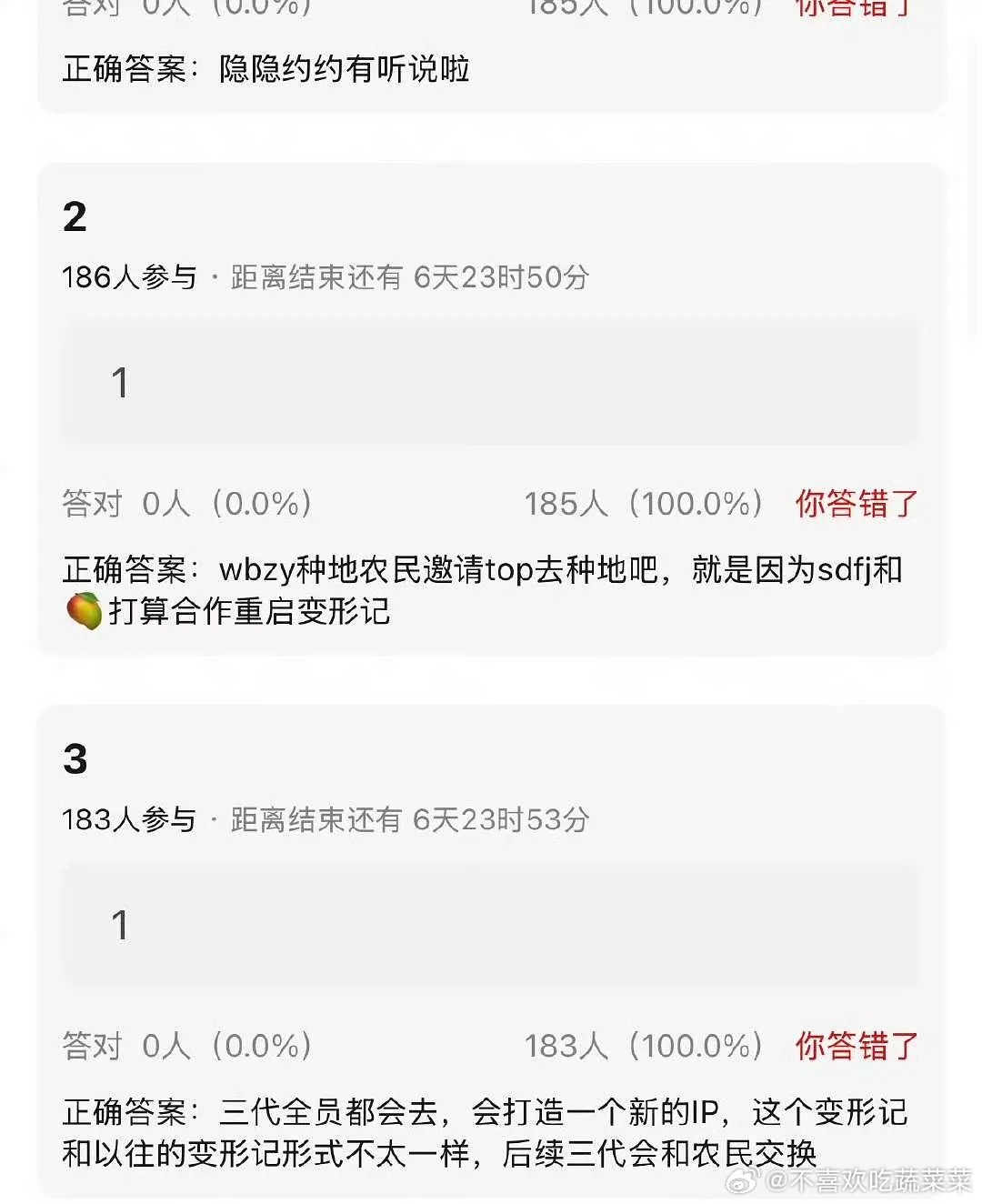The width and height of the screenshot is (982, 1204).
Task: Click the correct answer '隐隐约约有听说啦'
Action: [341, 68]
